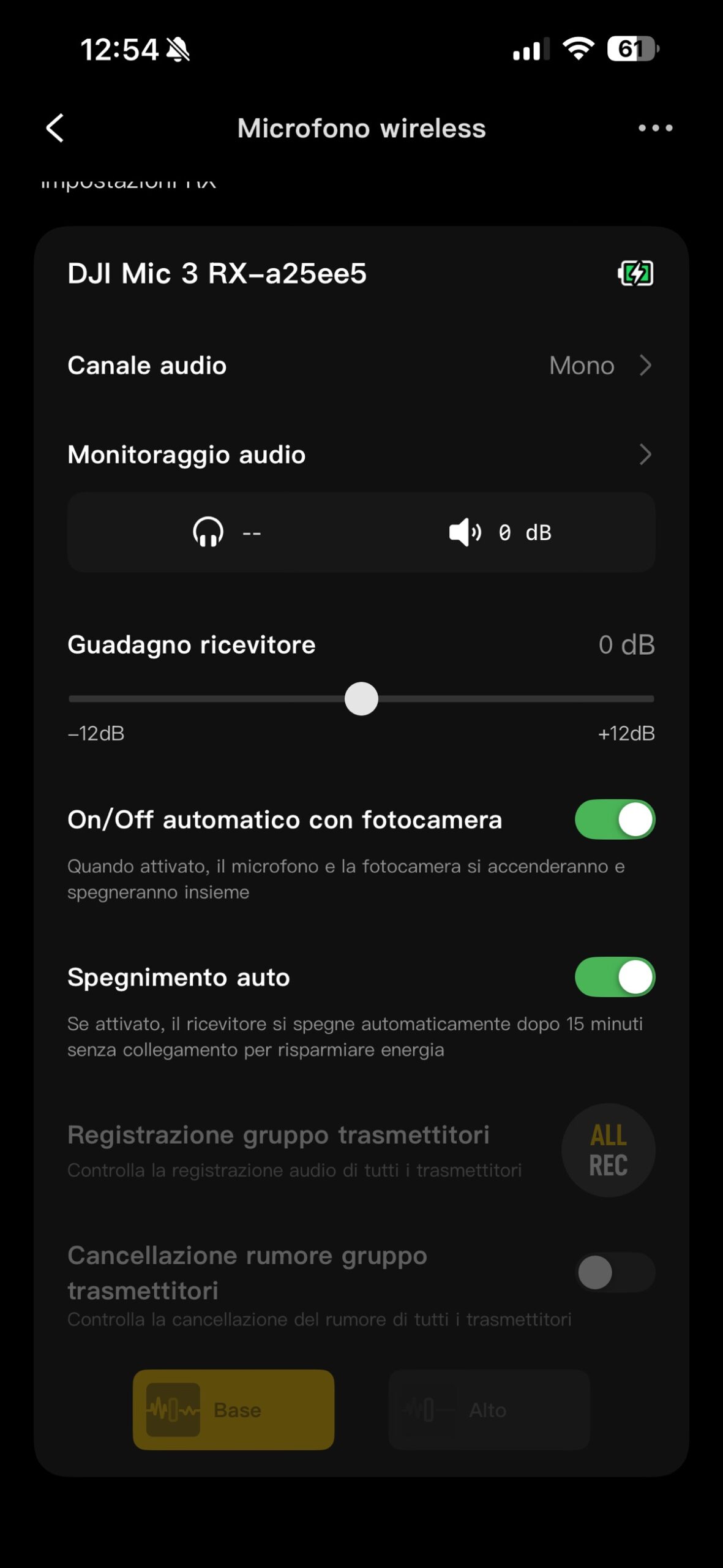Tap the ALL REC button
The height and width of the screenshot is (1568, 723).
click(x=609, y=1150)
